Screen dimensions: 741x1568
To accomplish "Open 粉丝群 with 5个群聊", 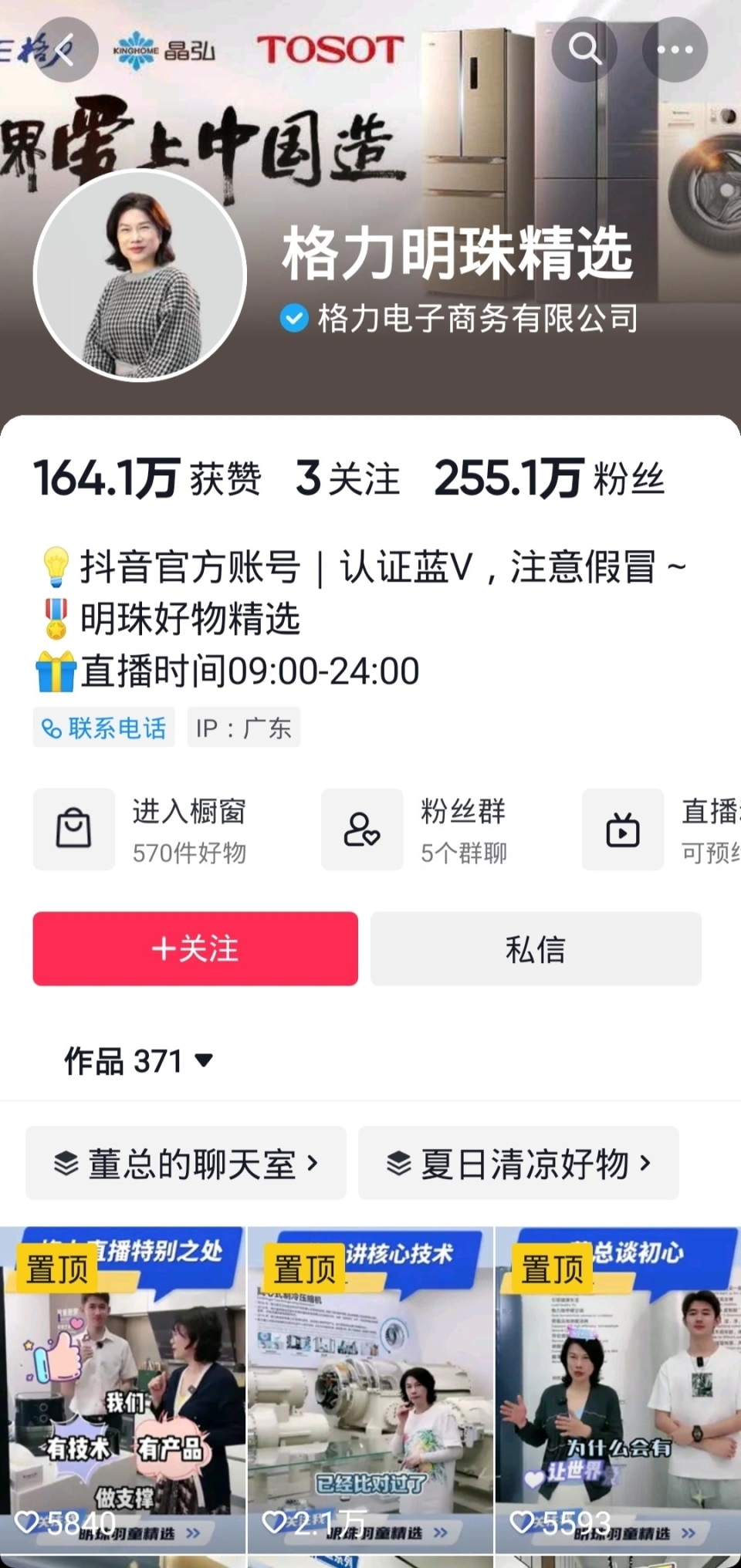I will click(x=432, y=830).
